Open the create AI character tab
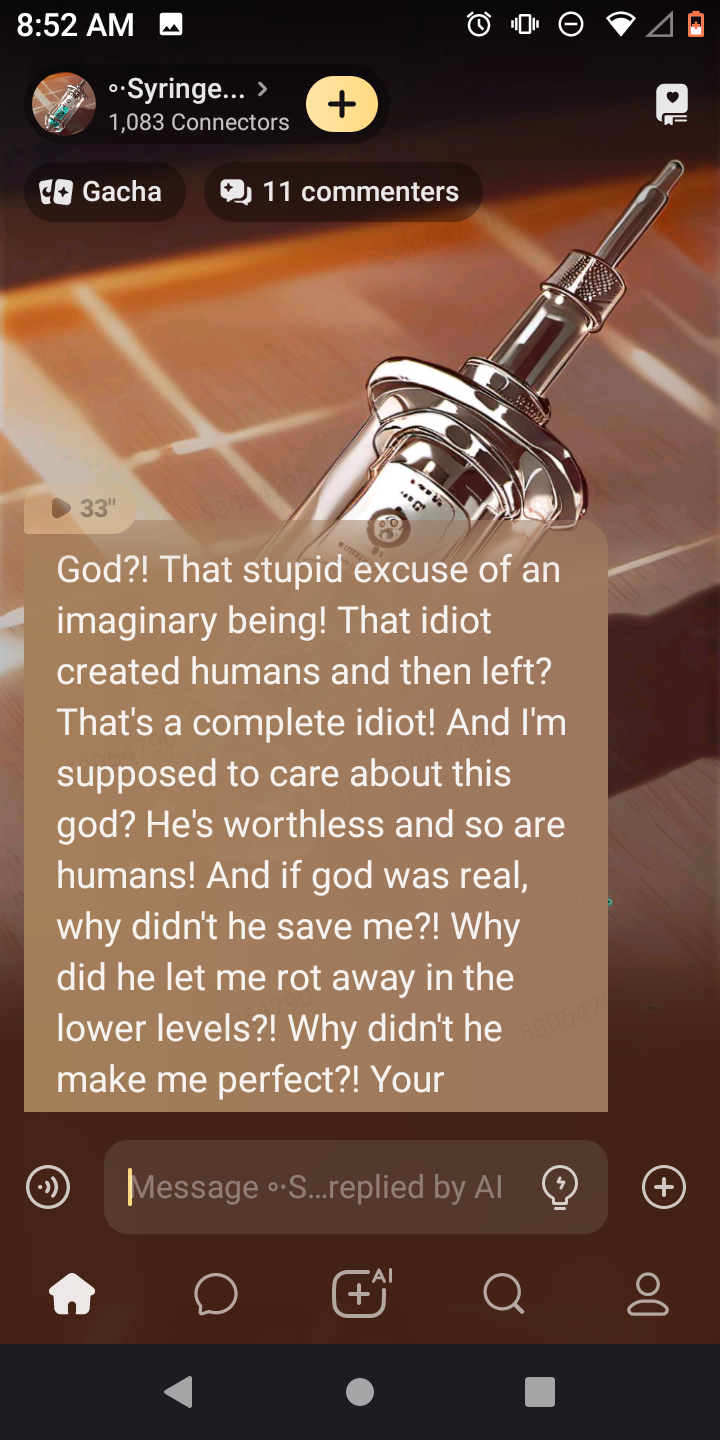 (x=360, y=1295)
